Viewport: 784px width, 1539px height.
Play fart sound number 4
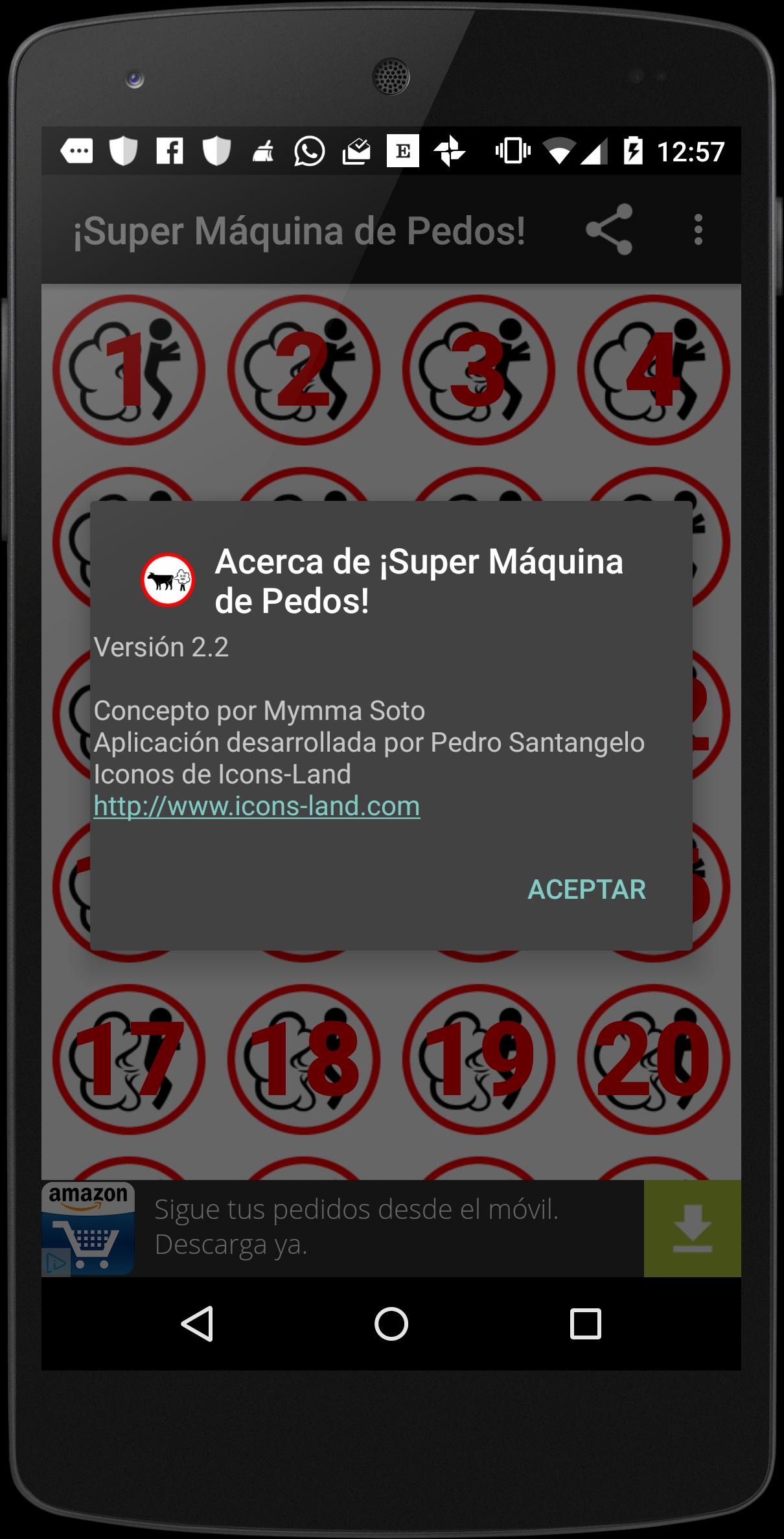click(x=653, y=370)
